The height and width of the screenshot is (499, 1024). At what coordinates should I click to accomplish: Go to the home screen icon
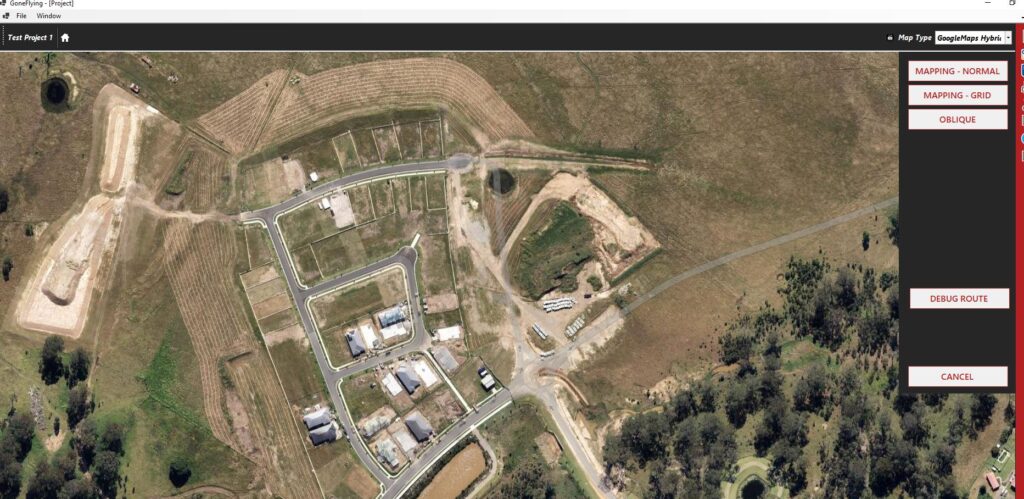pos(65,37)
